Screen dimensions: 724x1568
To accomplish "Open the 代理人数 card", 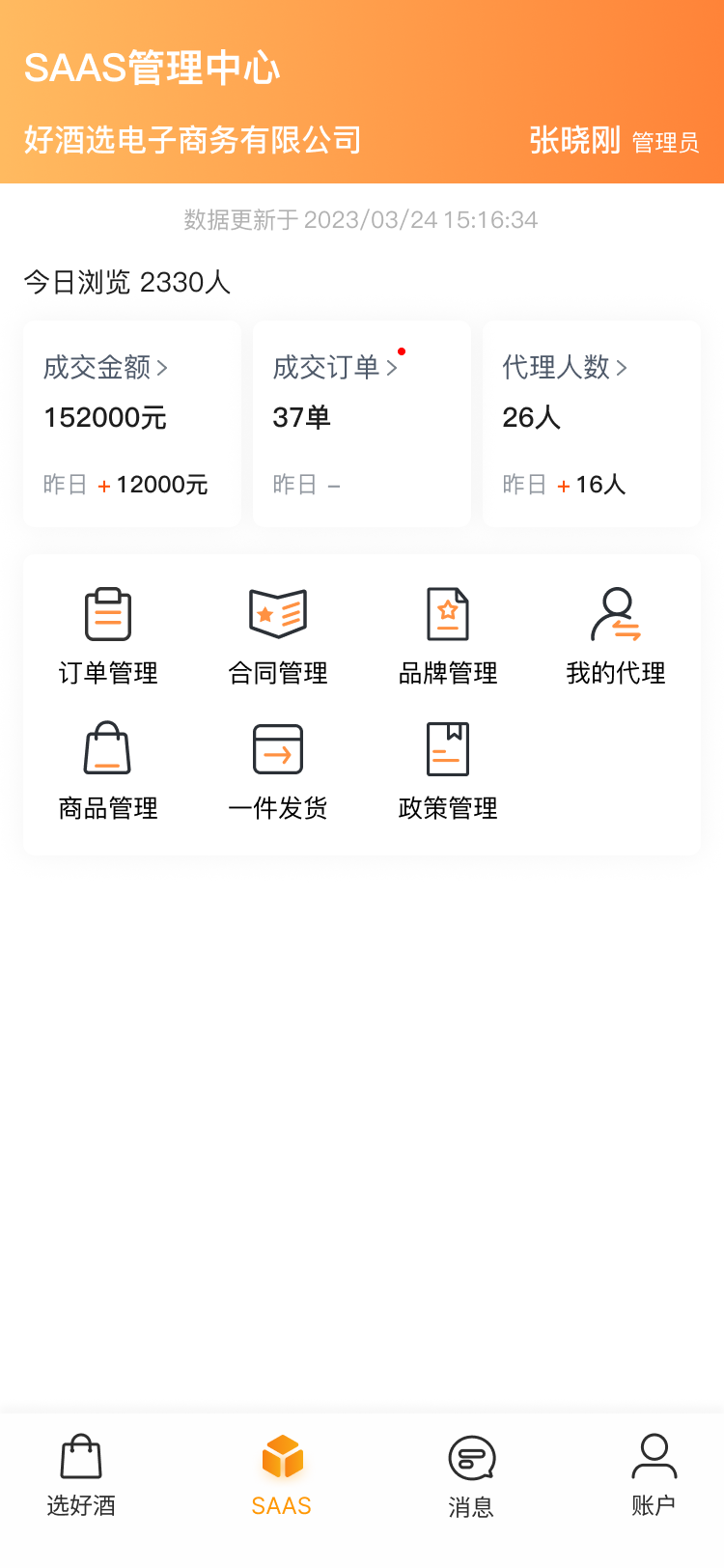I will pos(591,423).
